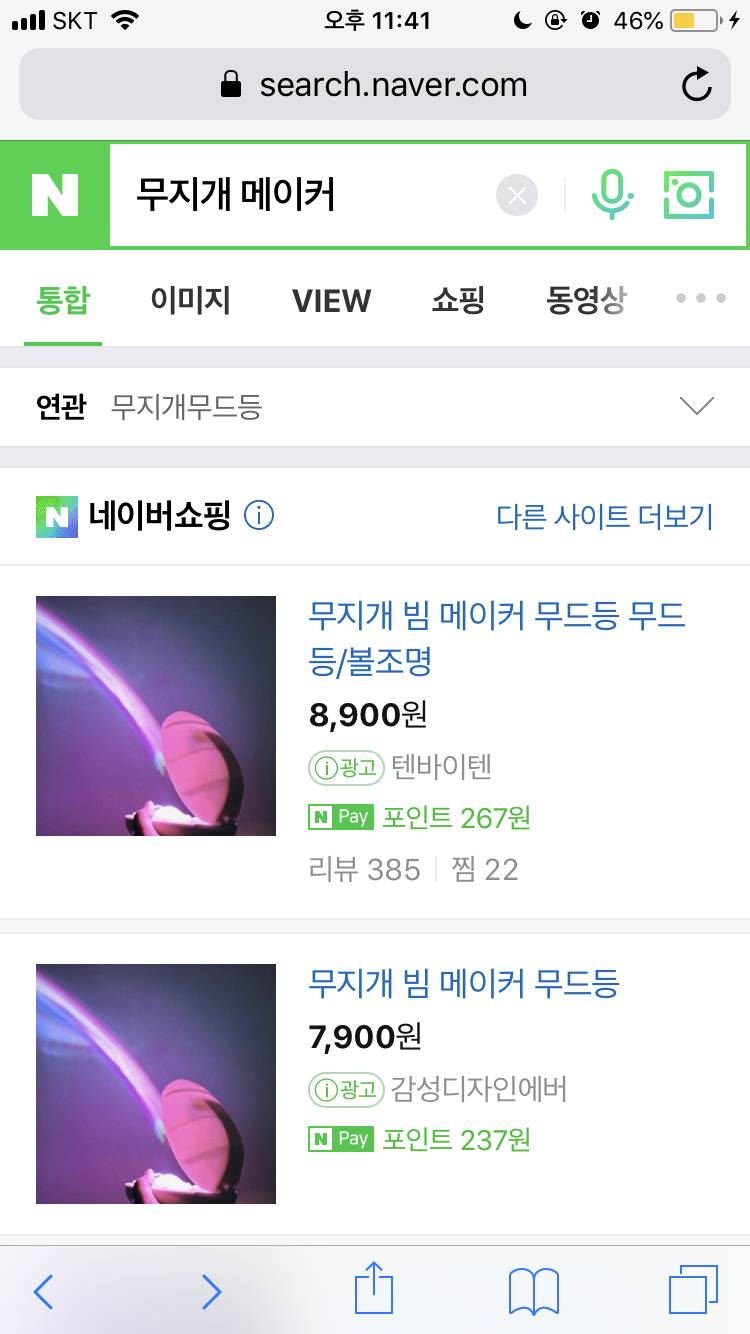Open image search via the camera lens icon
This screenshot has height=1334, width=750.
coord(688,195)
